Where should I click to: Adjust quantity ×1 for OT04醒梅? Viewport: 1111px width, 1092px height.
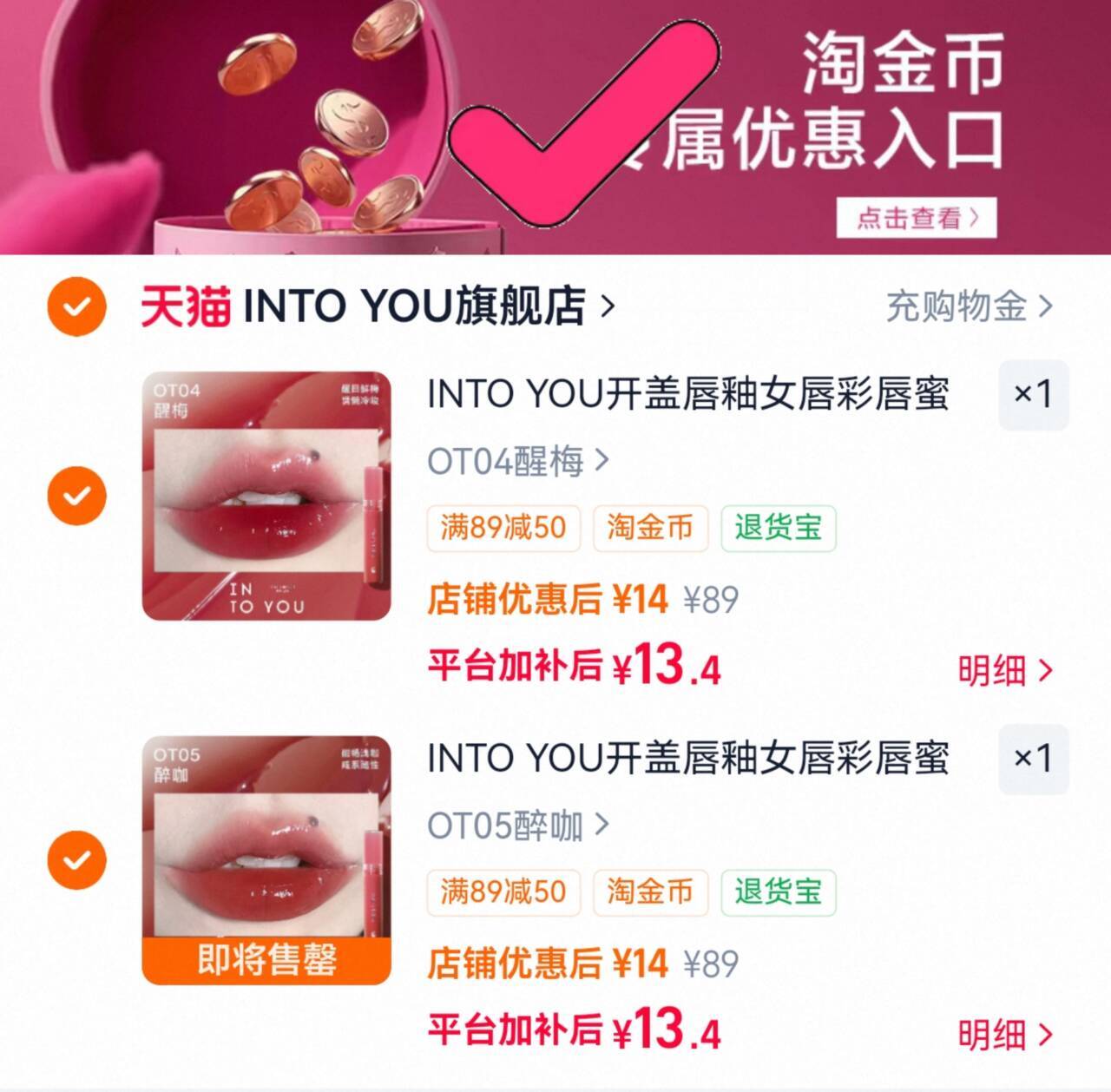[x=1033, y=395]
